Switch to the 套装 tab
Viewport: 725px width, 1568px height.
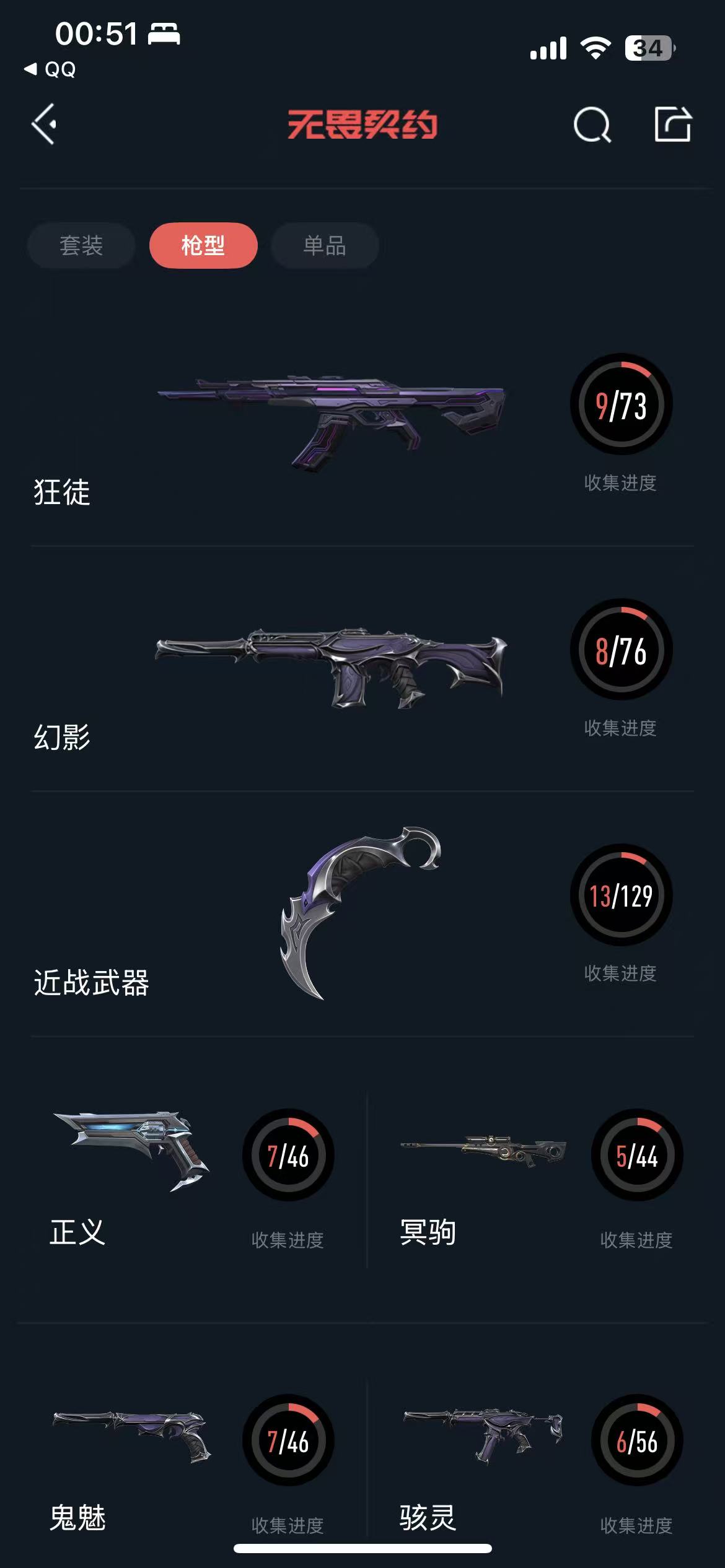(x=81, y=245)
